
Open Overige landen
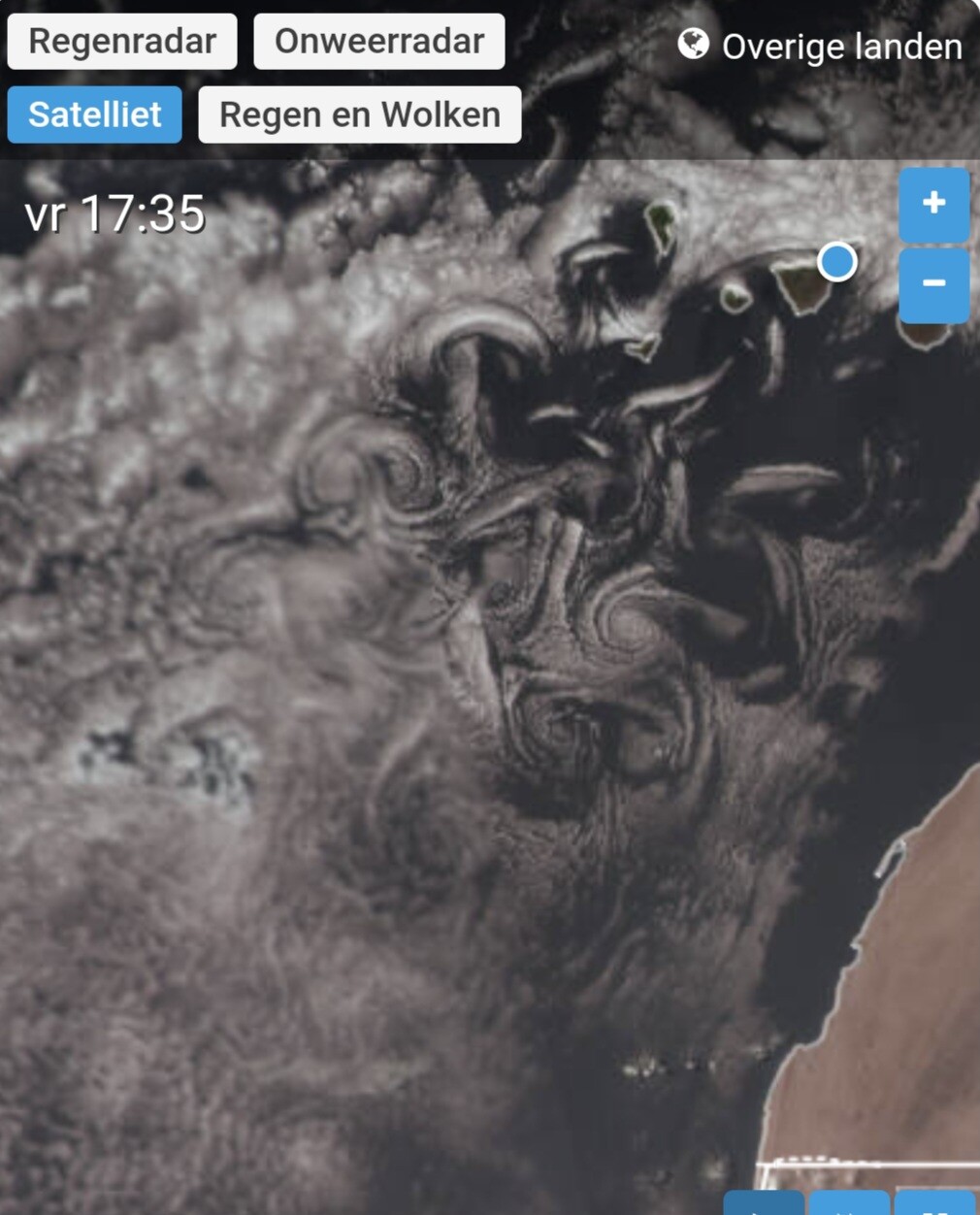coord(821,46)
